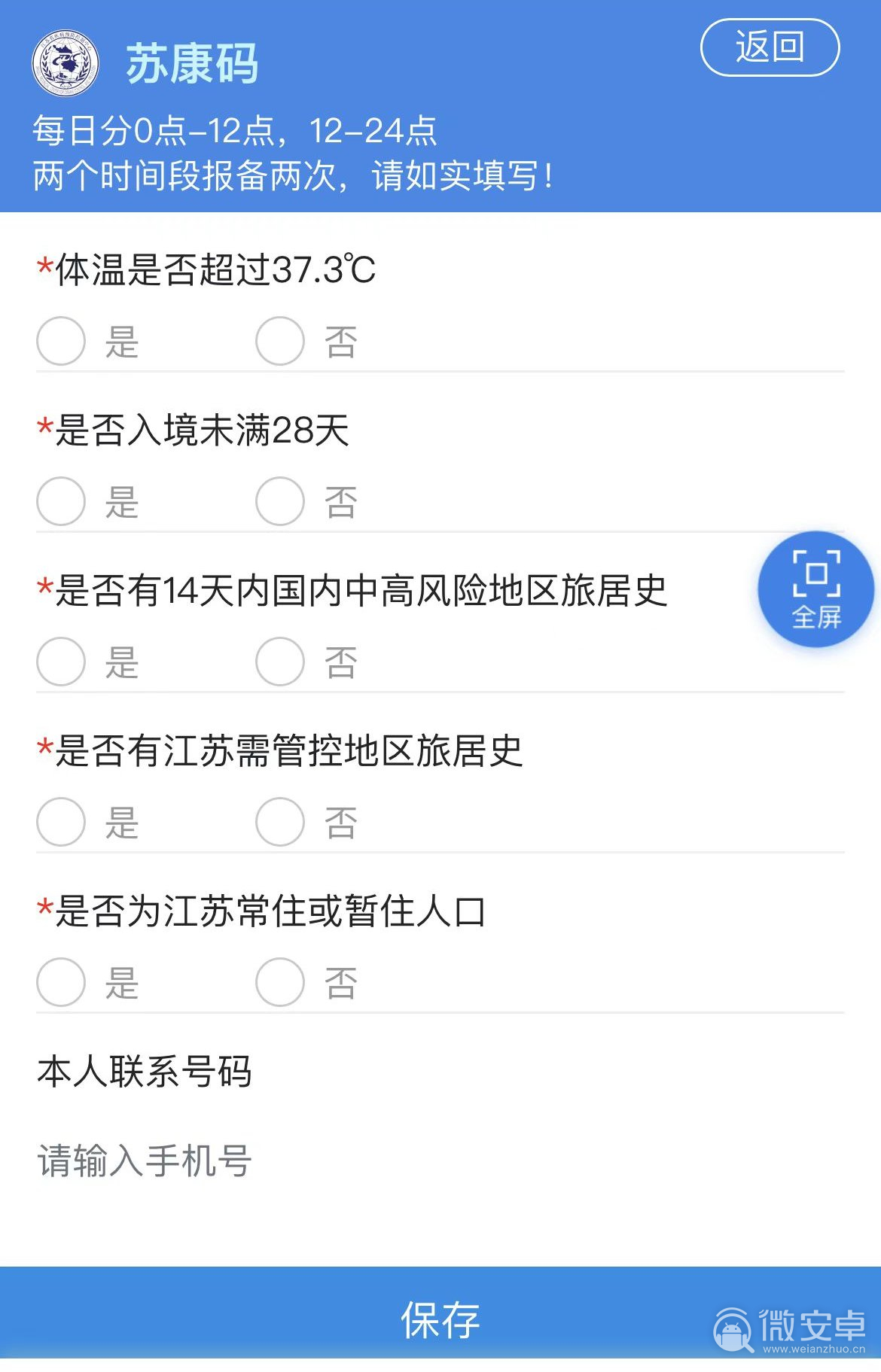
Task: Tap the 保存 button
Action: [440, 1319]
